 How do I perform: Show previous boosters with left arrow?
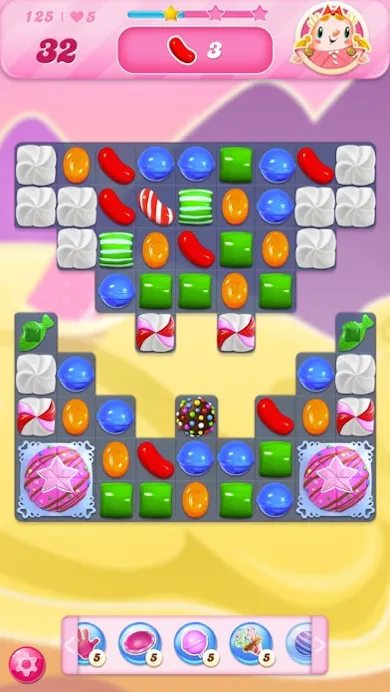click(x=70, y=645)
